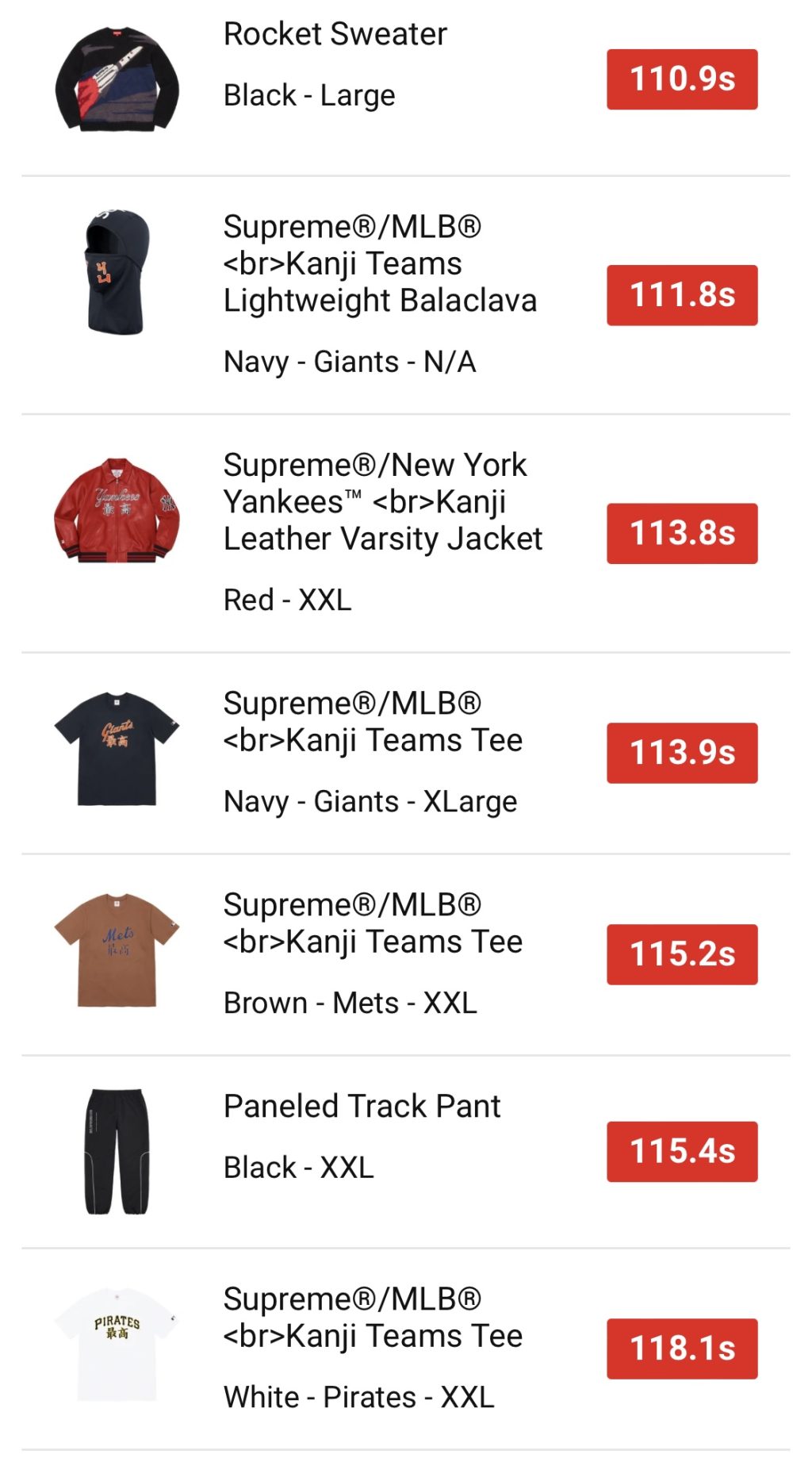Screen dimensions: 812x1458
Task: Open the Brown Mets XXL tee listing
Action: (x=373, y=923)
